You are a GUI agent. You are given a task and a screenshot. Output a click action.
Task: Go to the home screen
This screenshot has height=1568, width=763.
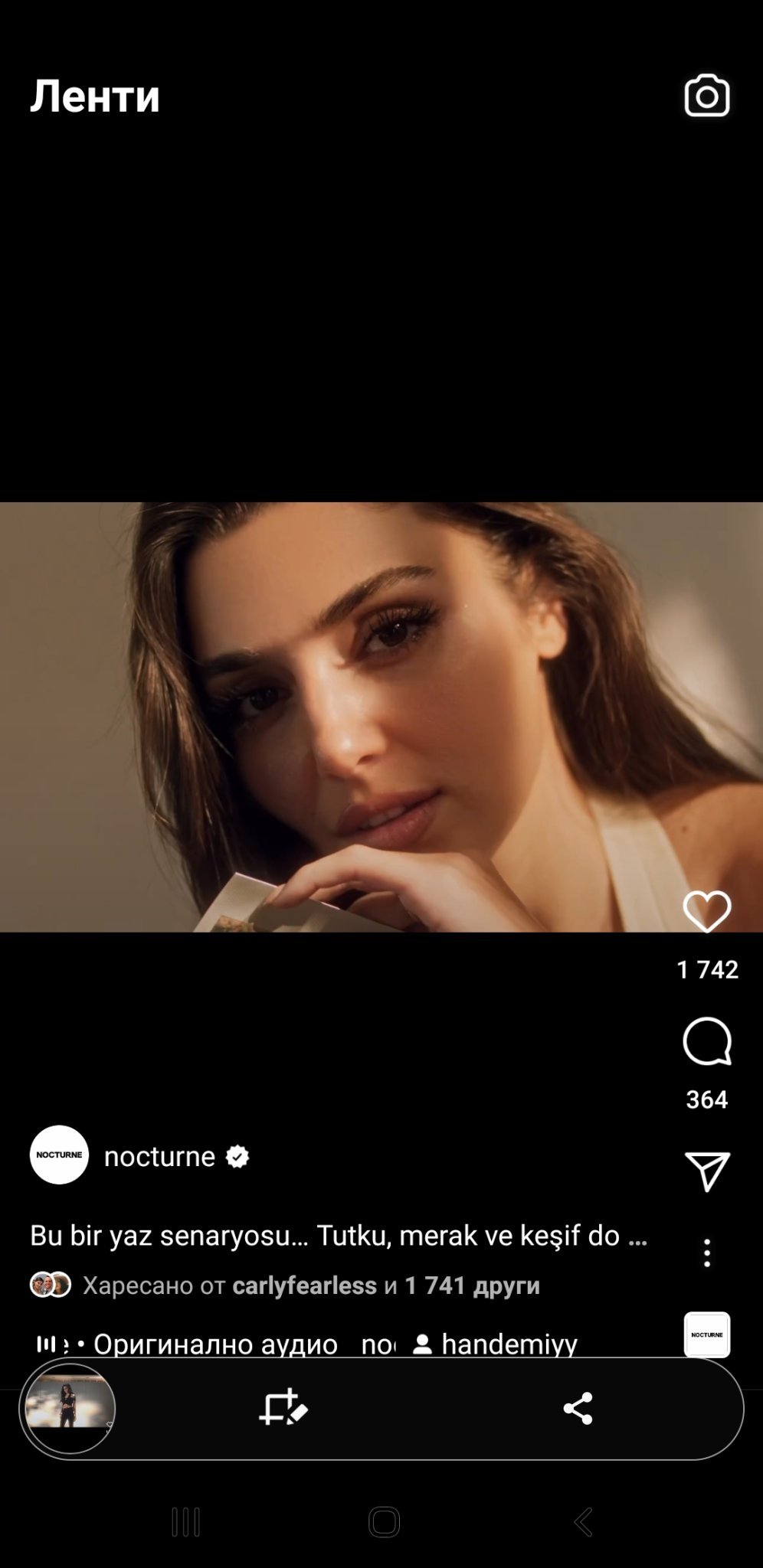384,1522
